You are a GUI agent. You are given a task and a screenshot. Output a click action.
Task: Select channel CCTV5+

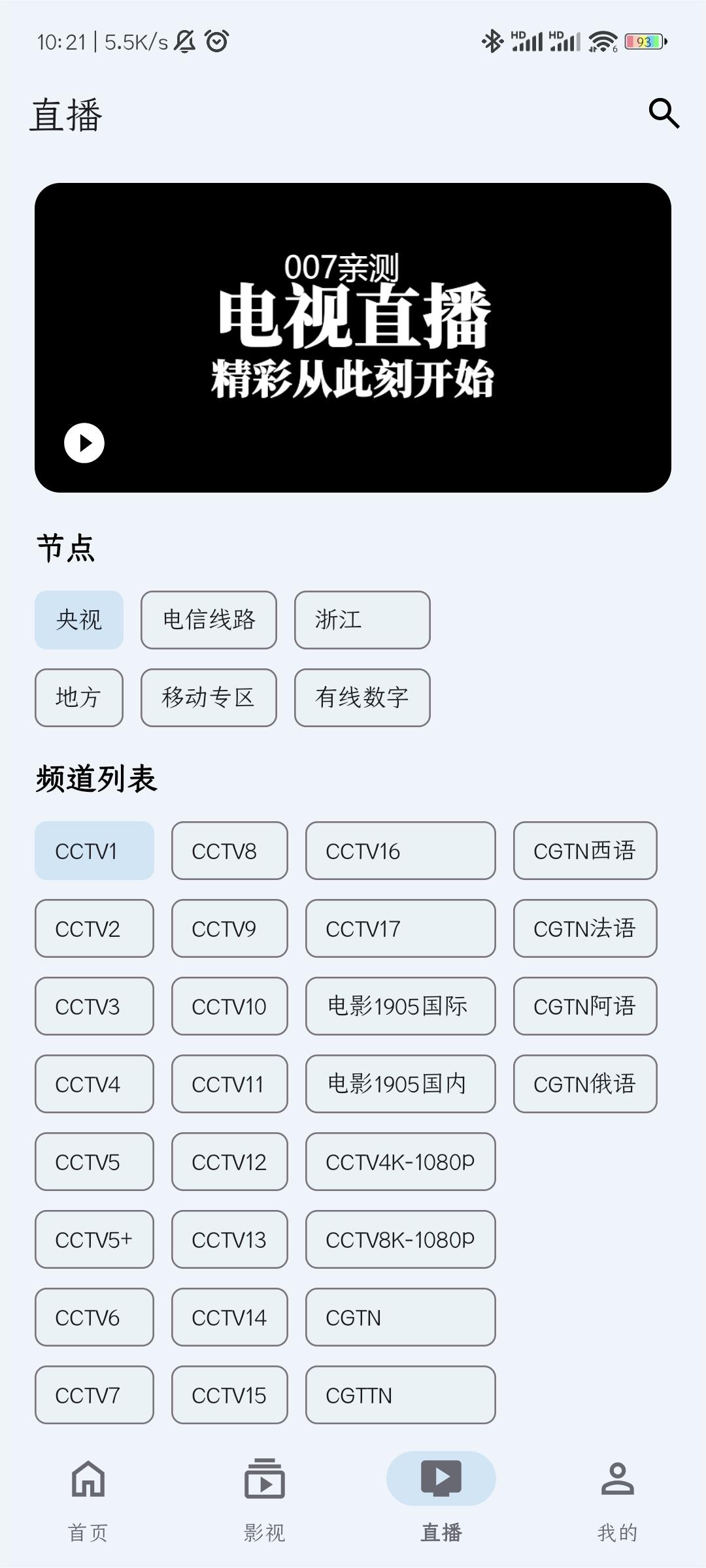(x=94, y=1239)
